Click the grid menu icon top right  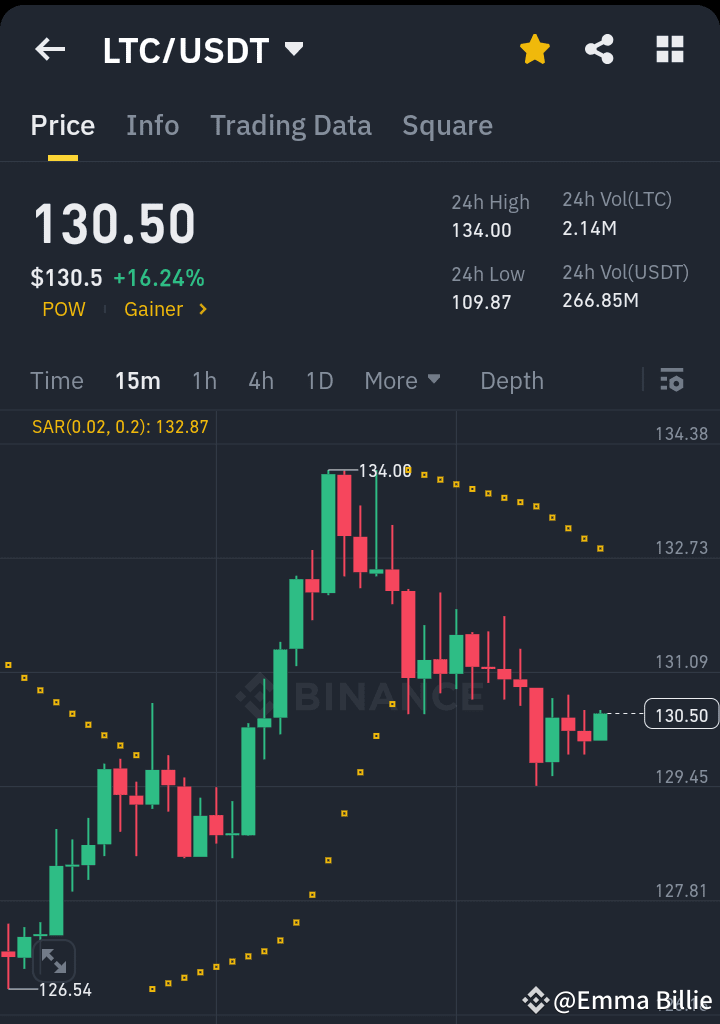(668, 48)
